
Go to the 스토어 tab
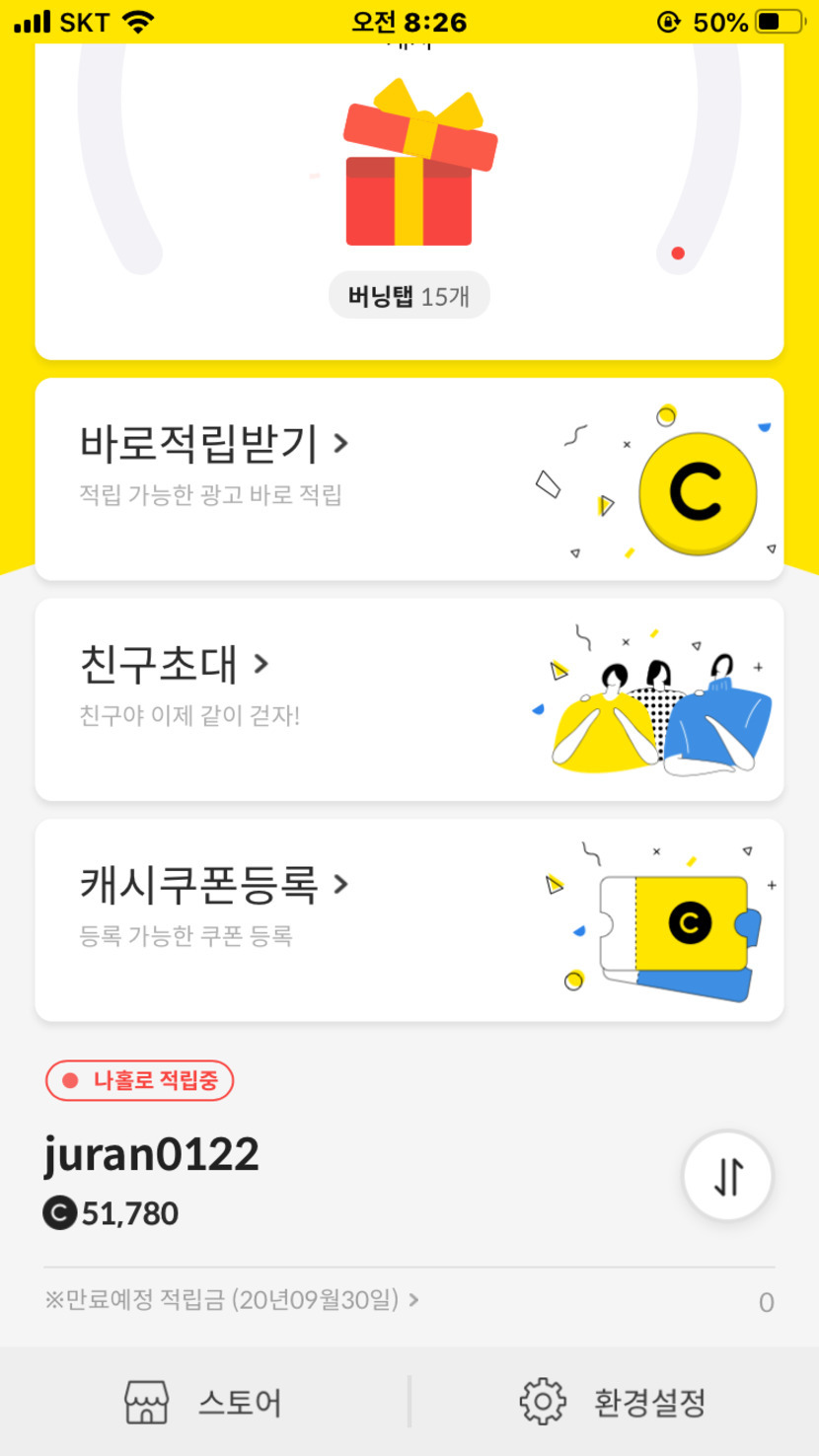coord(204,1402)
